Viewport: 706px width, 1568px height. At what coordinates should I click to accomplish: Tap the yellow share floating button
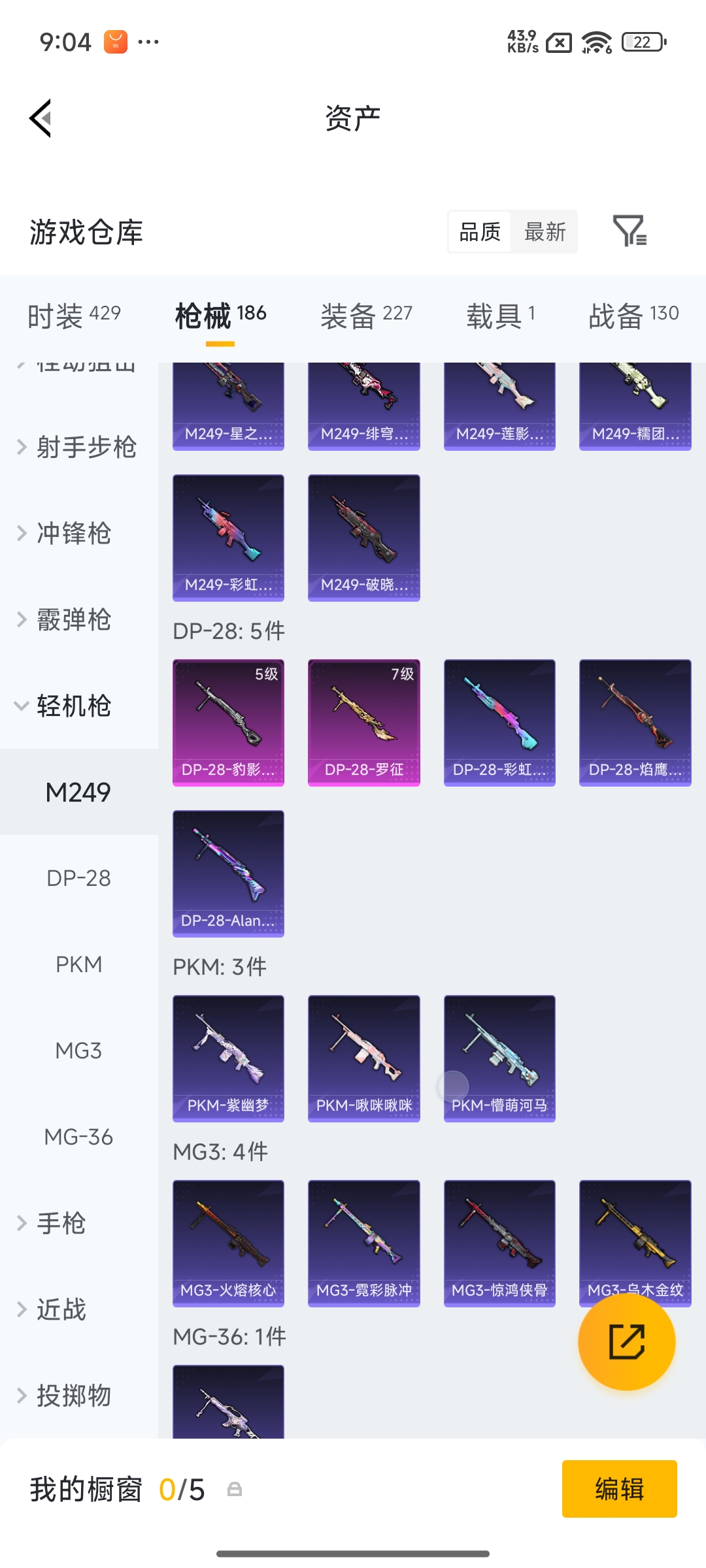(626, 1341)
